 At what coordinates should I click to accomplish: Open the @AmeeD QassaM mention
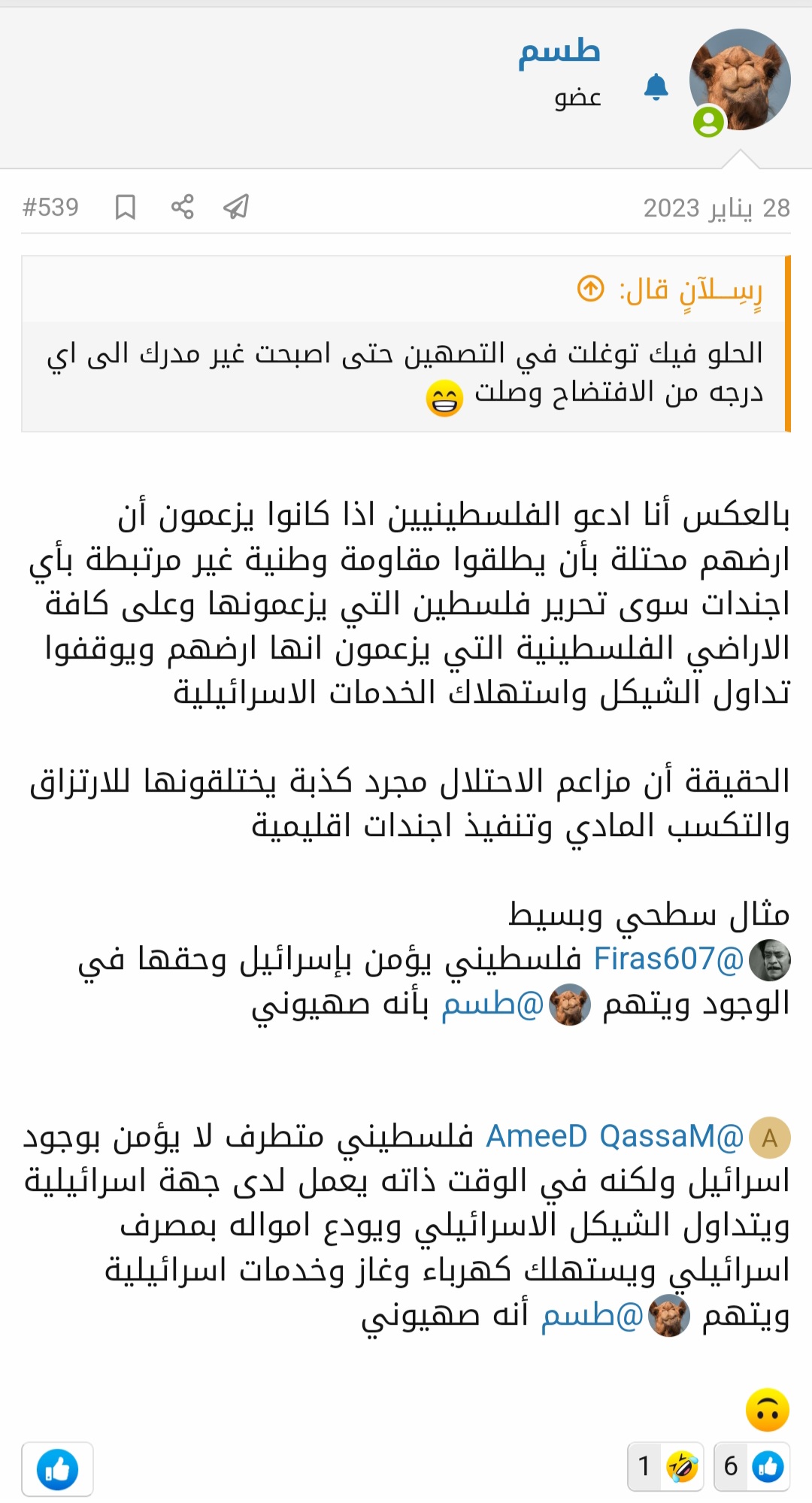tap(614, 1136)
